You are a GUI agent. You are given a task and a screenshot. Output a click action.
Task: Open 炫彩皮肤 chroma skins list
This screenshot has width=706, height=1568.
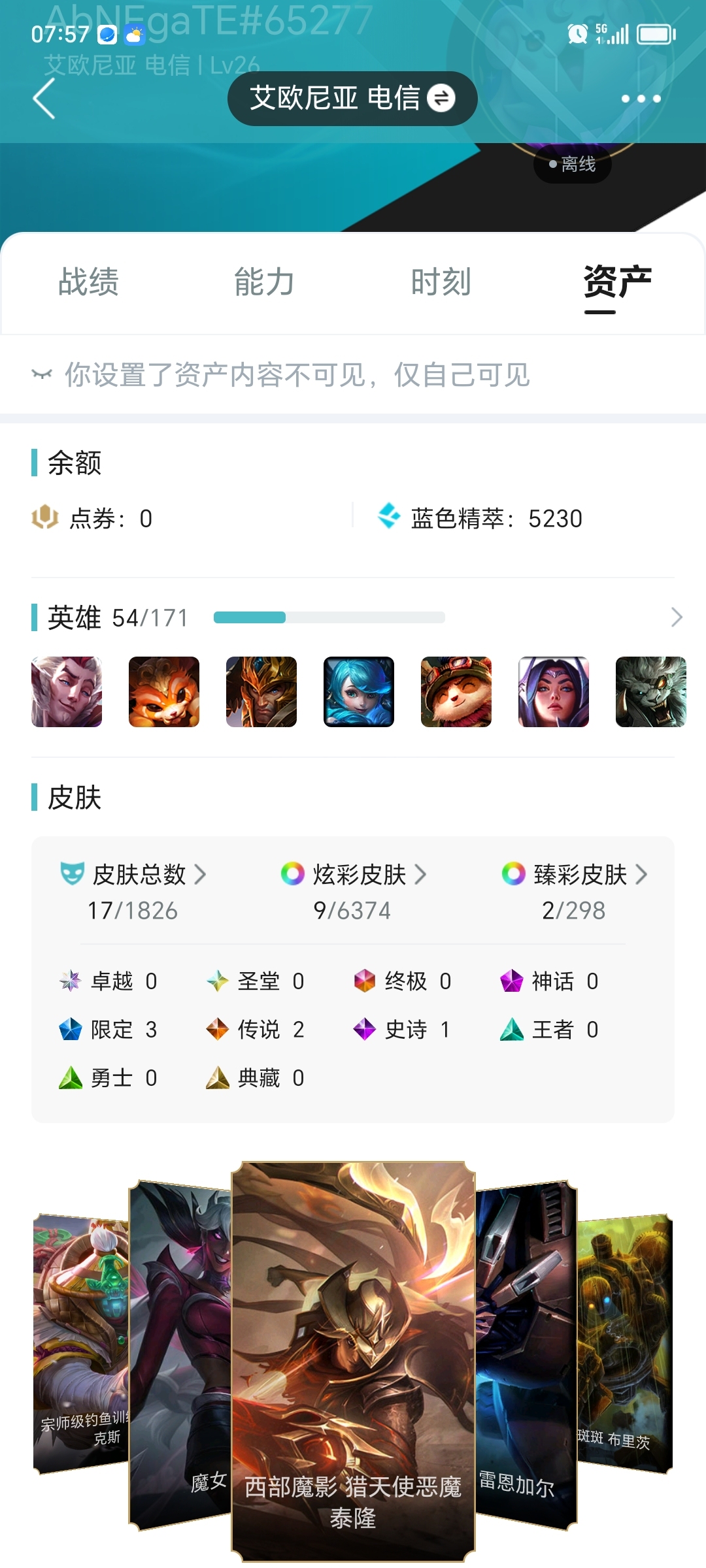click(353, 892)
